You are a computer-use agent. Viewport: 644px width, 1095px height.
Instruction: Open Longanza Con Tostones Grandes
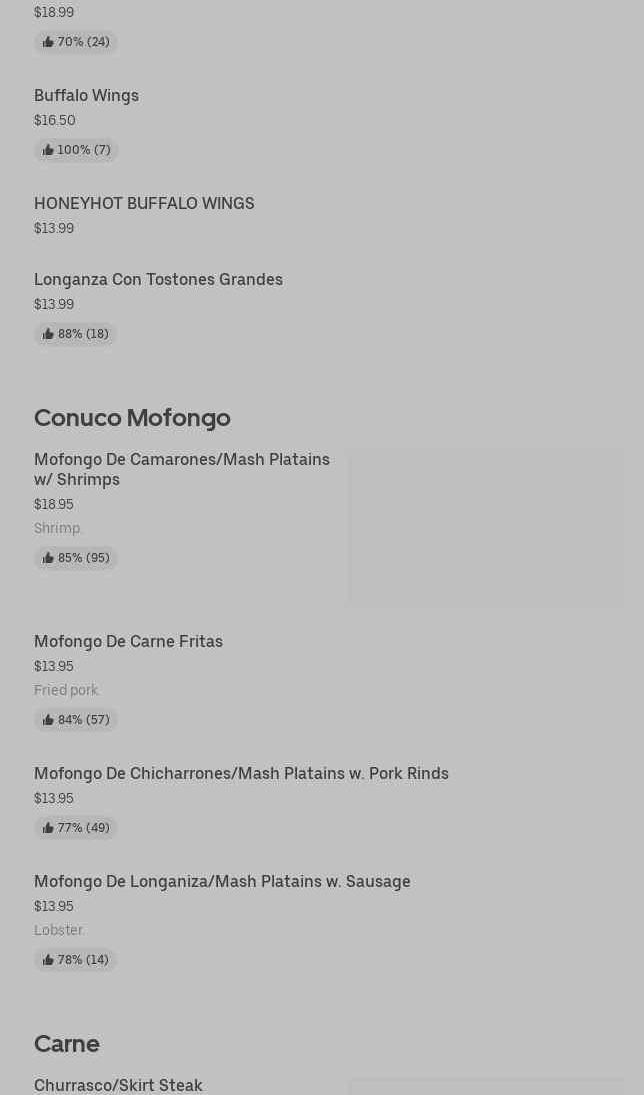click(x=158, y=280)
